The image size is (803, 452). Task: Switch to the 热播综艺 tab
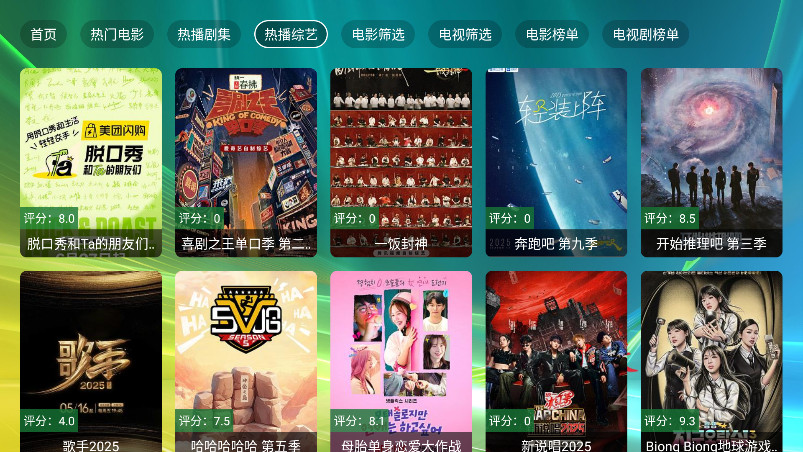coord(291,34)
